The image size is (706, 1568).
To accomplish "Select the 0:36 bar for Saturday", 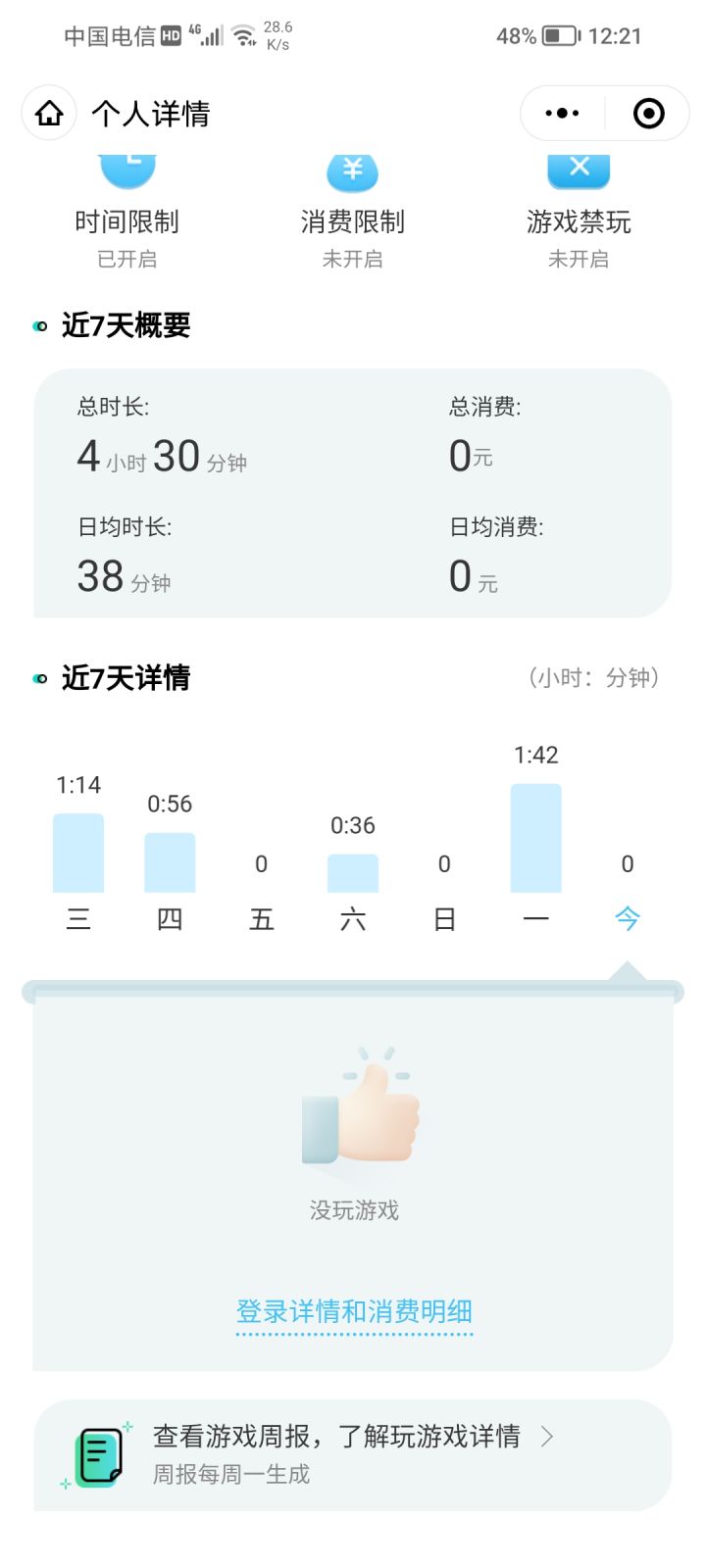I will [352, 872].
